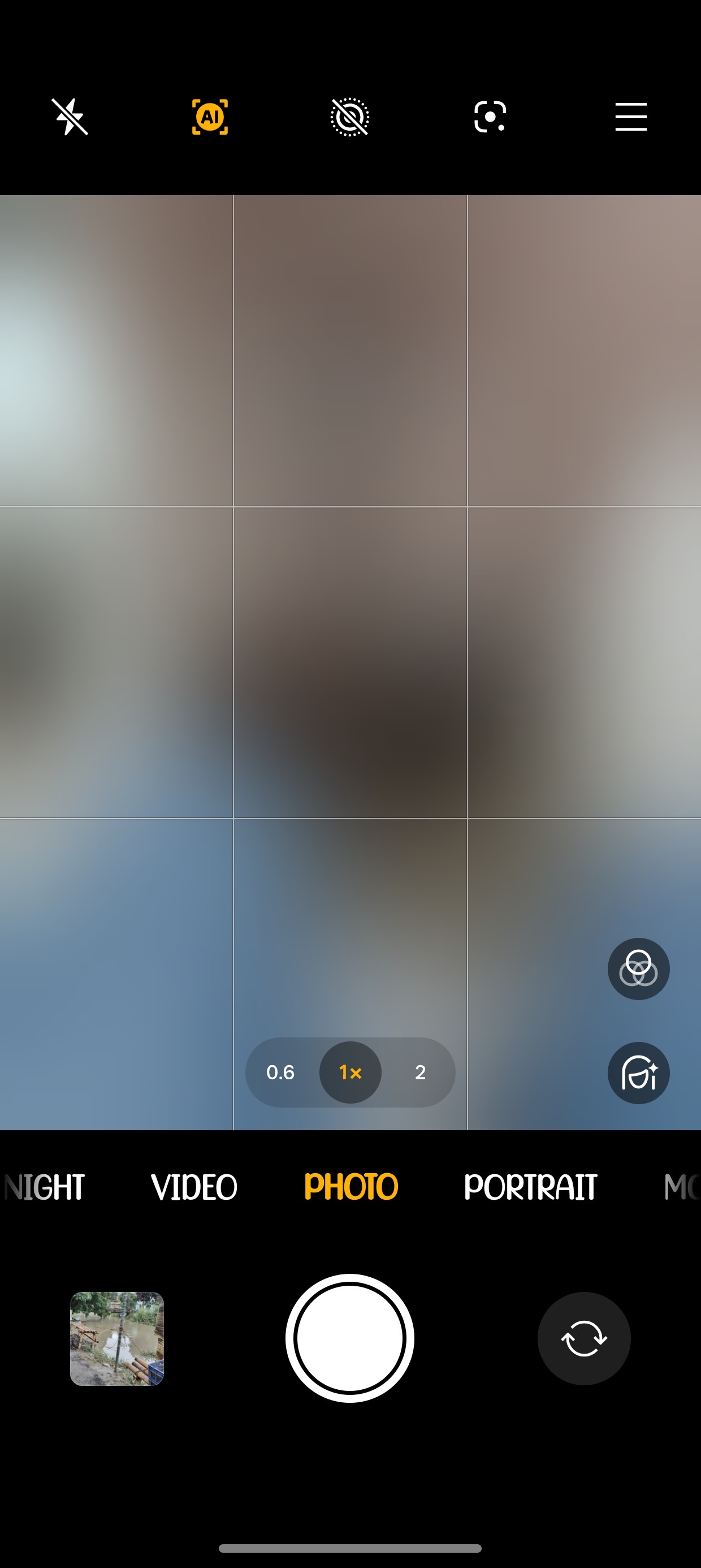The image size is (701, 1568).
Task: Select 2x zoom level
Action: pyautogui.click(x=420, y=1072)
